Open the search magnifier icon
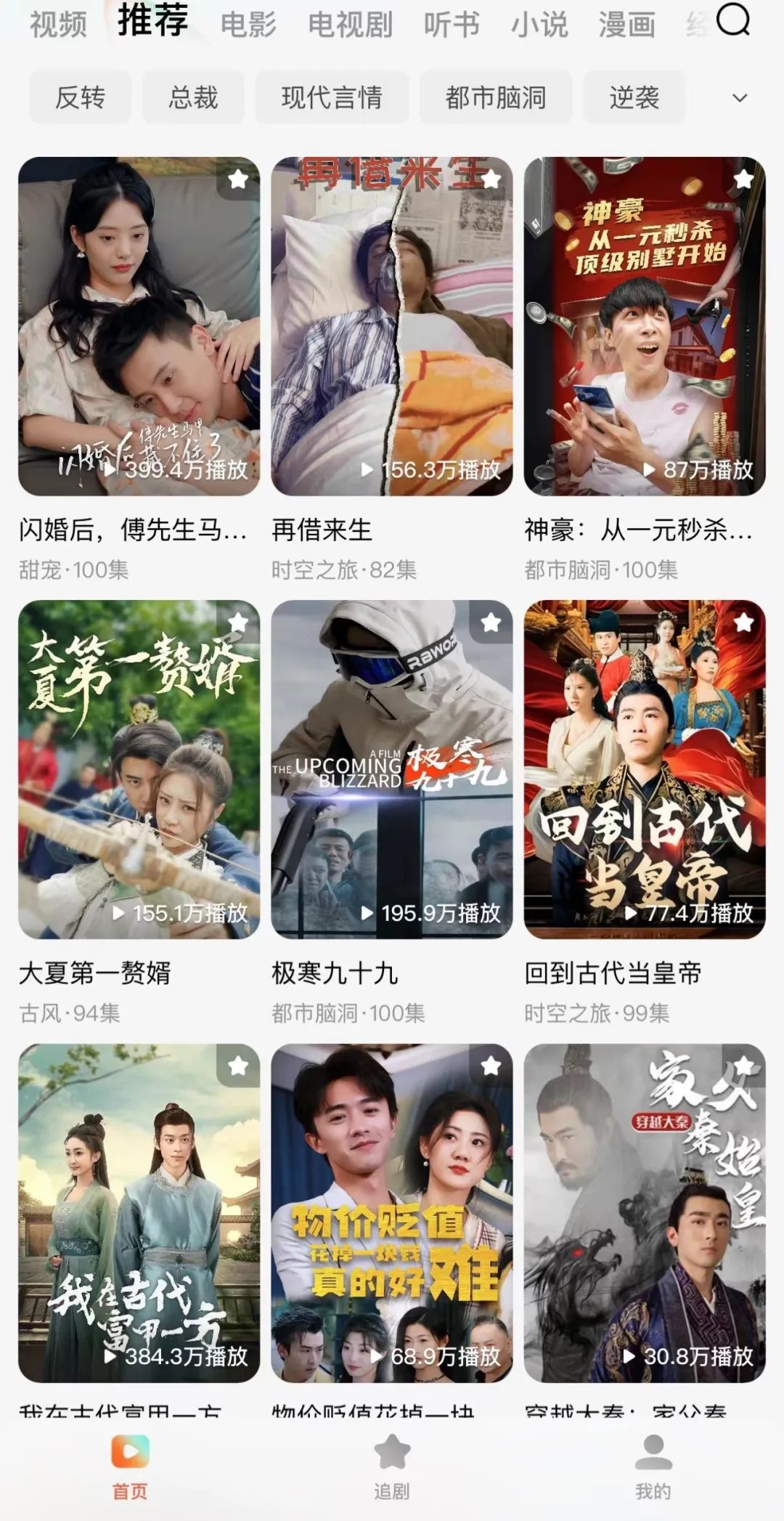The width and height of the screenshot is (784, 1521). coord(732,20)
